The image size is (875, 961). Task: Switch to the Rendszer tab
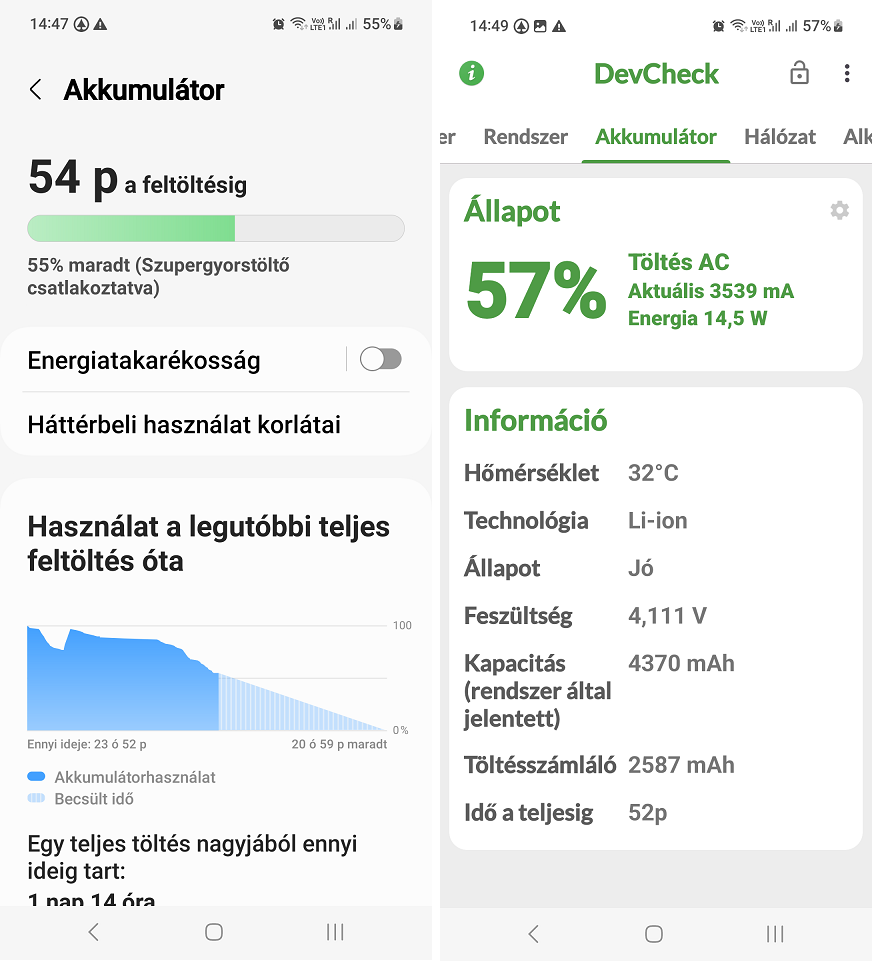pos(525,137)
